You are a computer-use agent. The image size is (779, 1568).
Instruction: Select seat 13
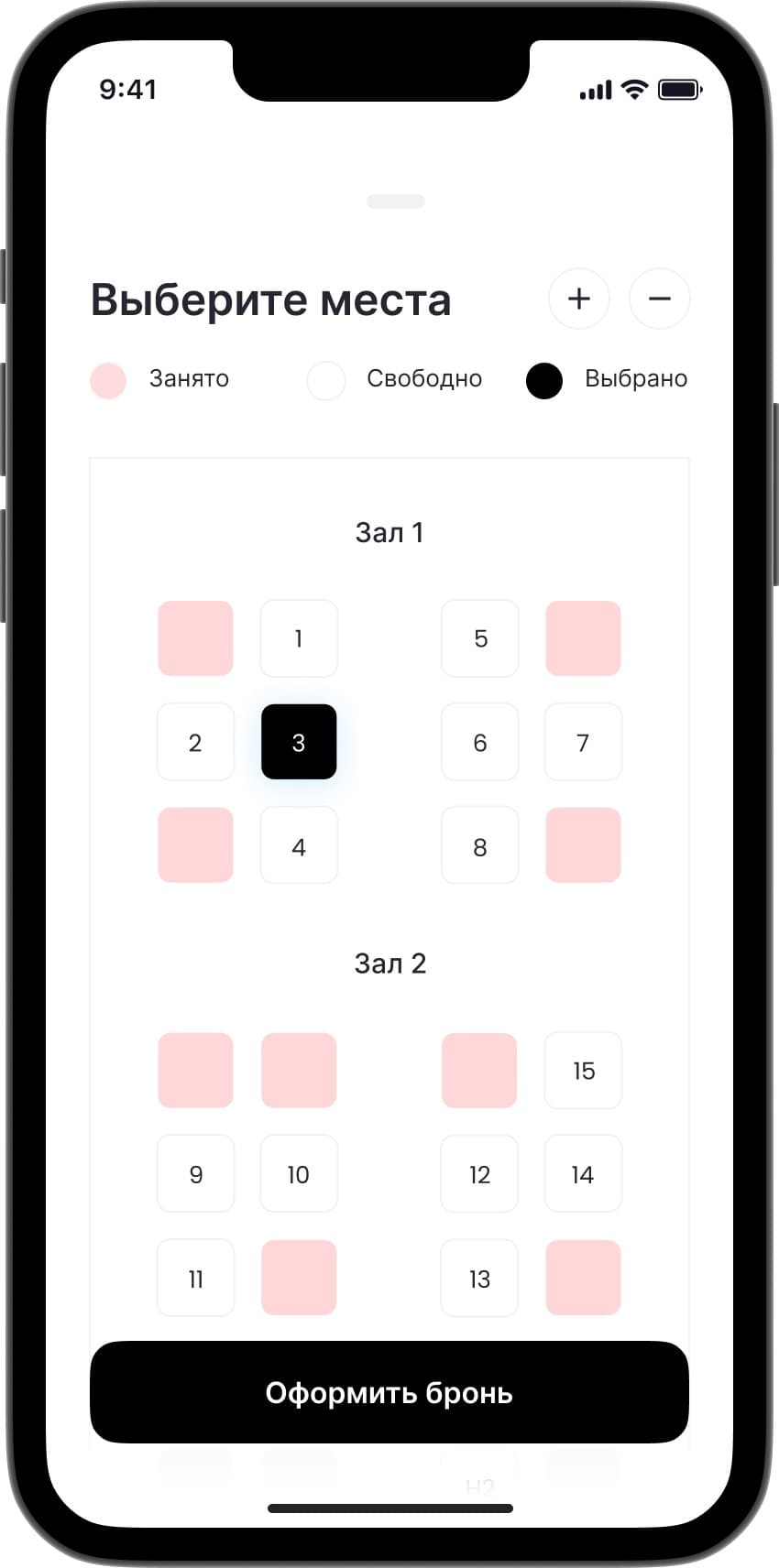[x=480, y=1279]
